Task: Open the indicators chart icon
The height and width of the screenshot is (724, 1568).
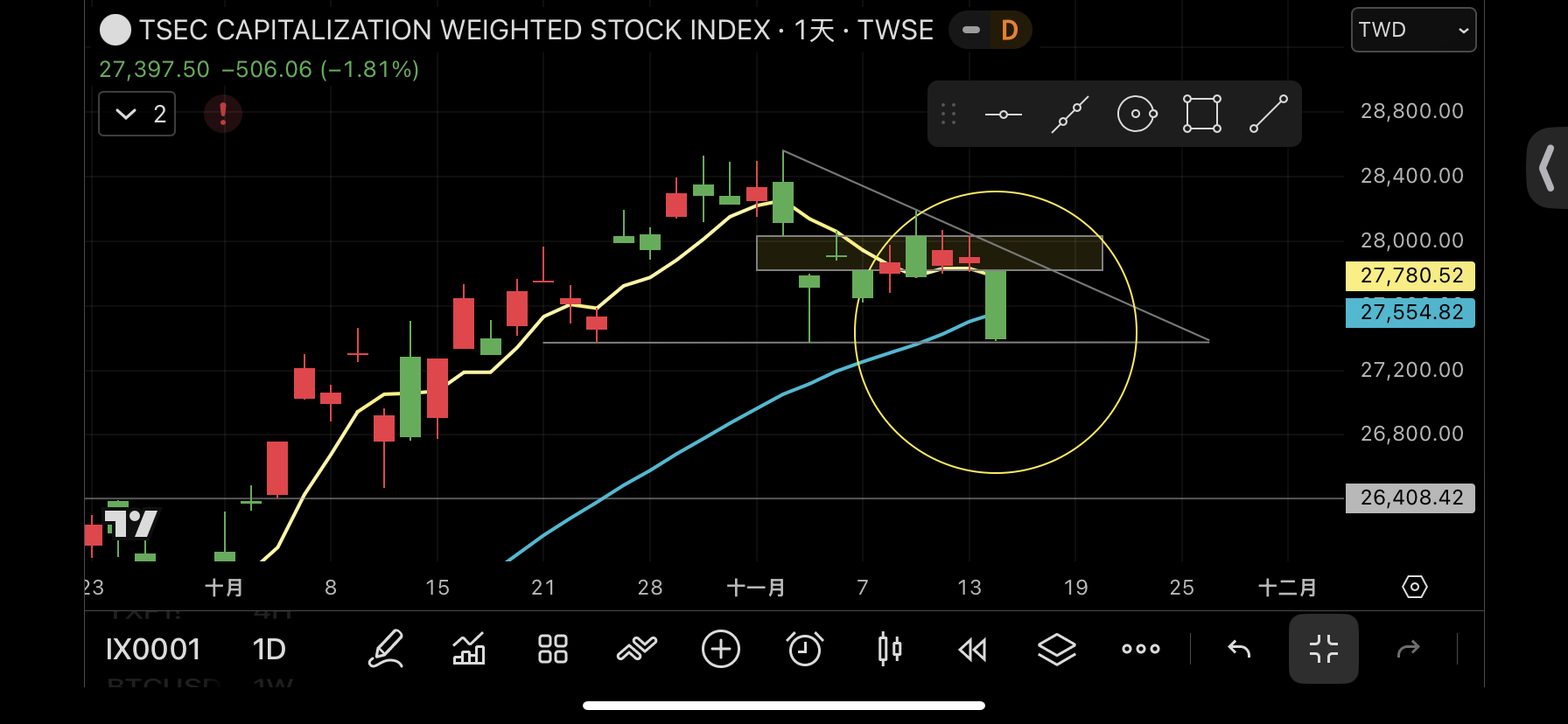Action: coord(469,649)
